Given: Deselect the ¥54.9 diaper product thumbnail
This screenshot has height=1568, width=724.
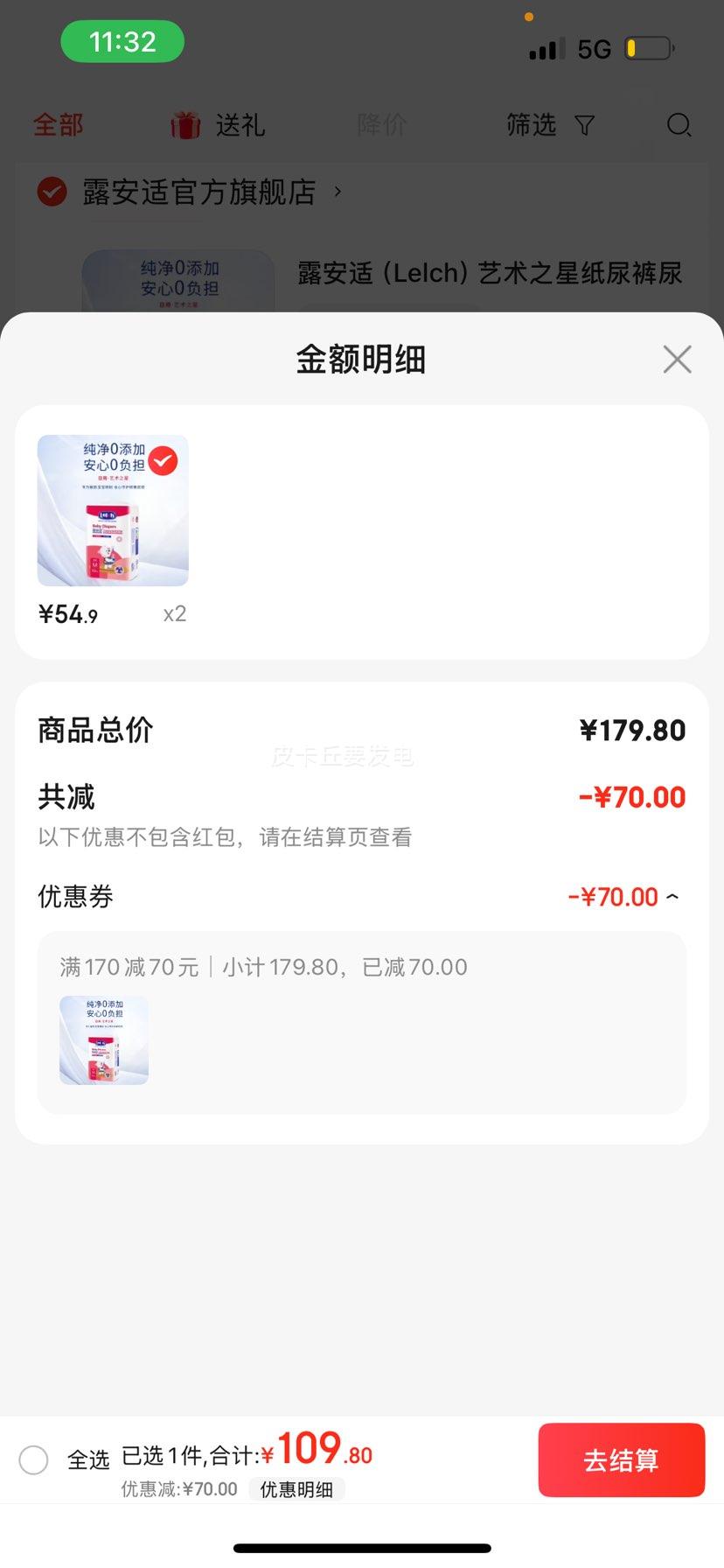Looking at the screenshot, I should 163,460.
